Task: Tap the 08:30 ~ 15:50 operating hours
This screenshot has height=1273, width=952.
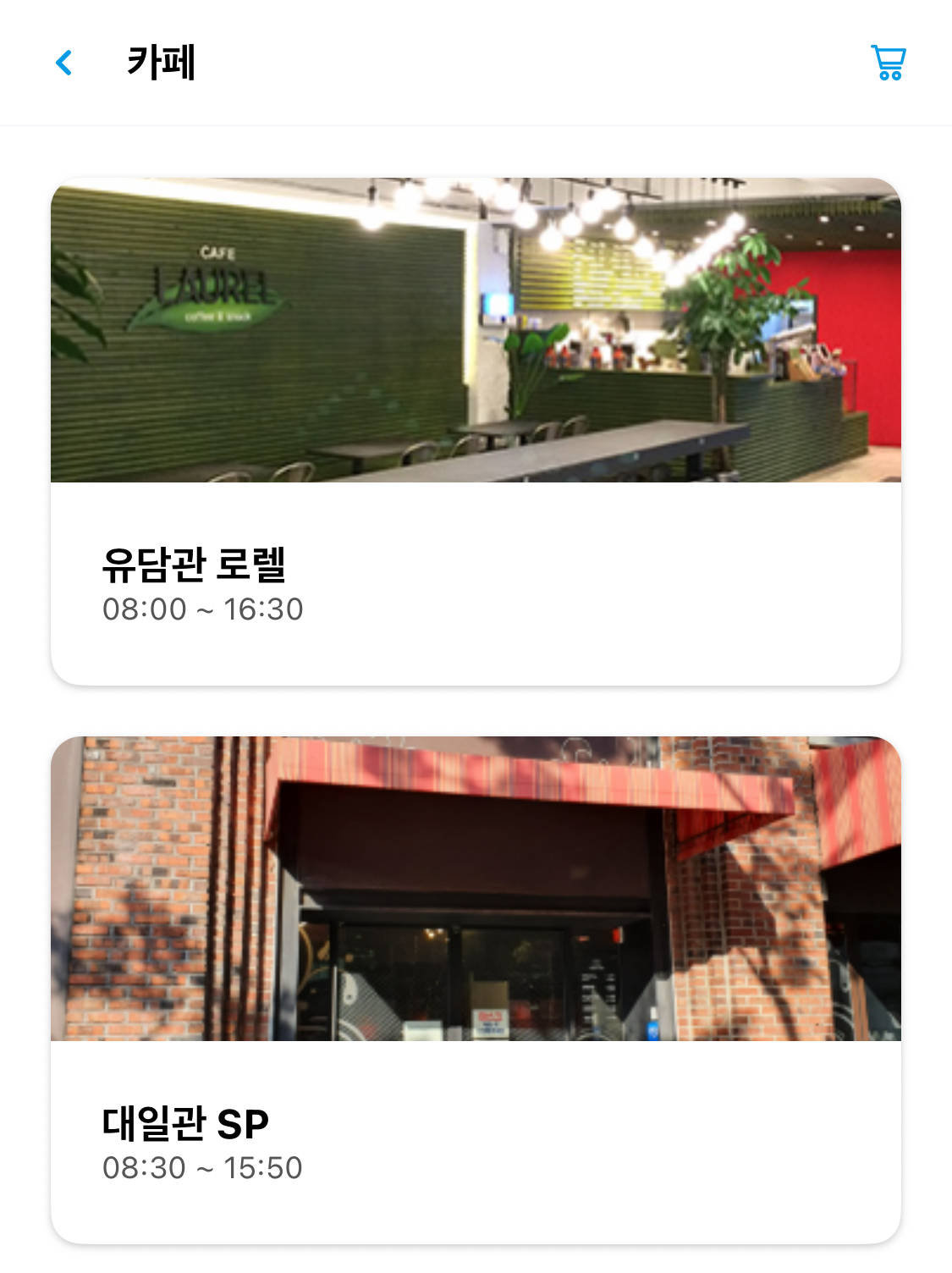Action: coord(203,1168)
